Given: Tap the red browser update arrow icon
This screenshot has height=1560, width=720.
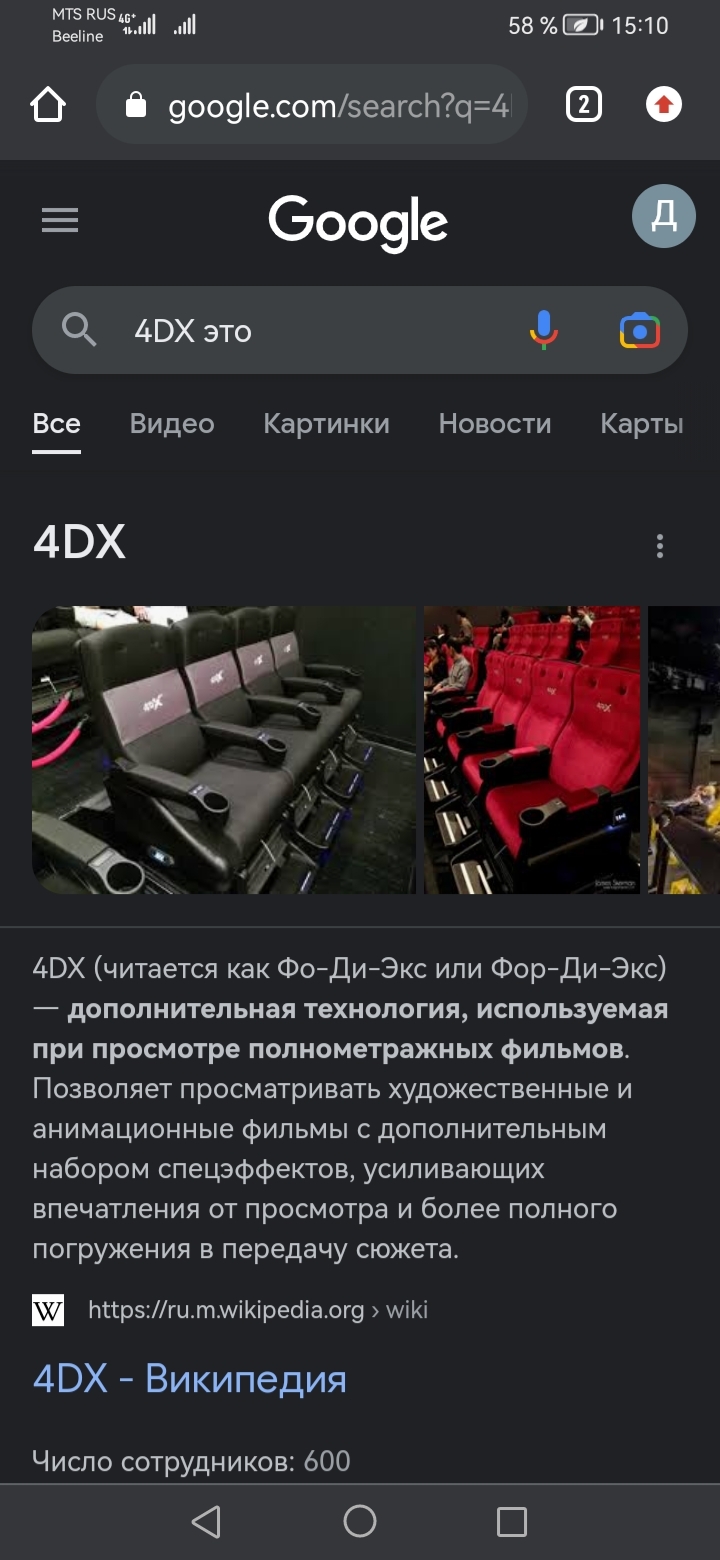Looking at the screenshot, I should (664, 105).
